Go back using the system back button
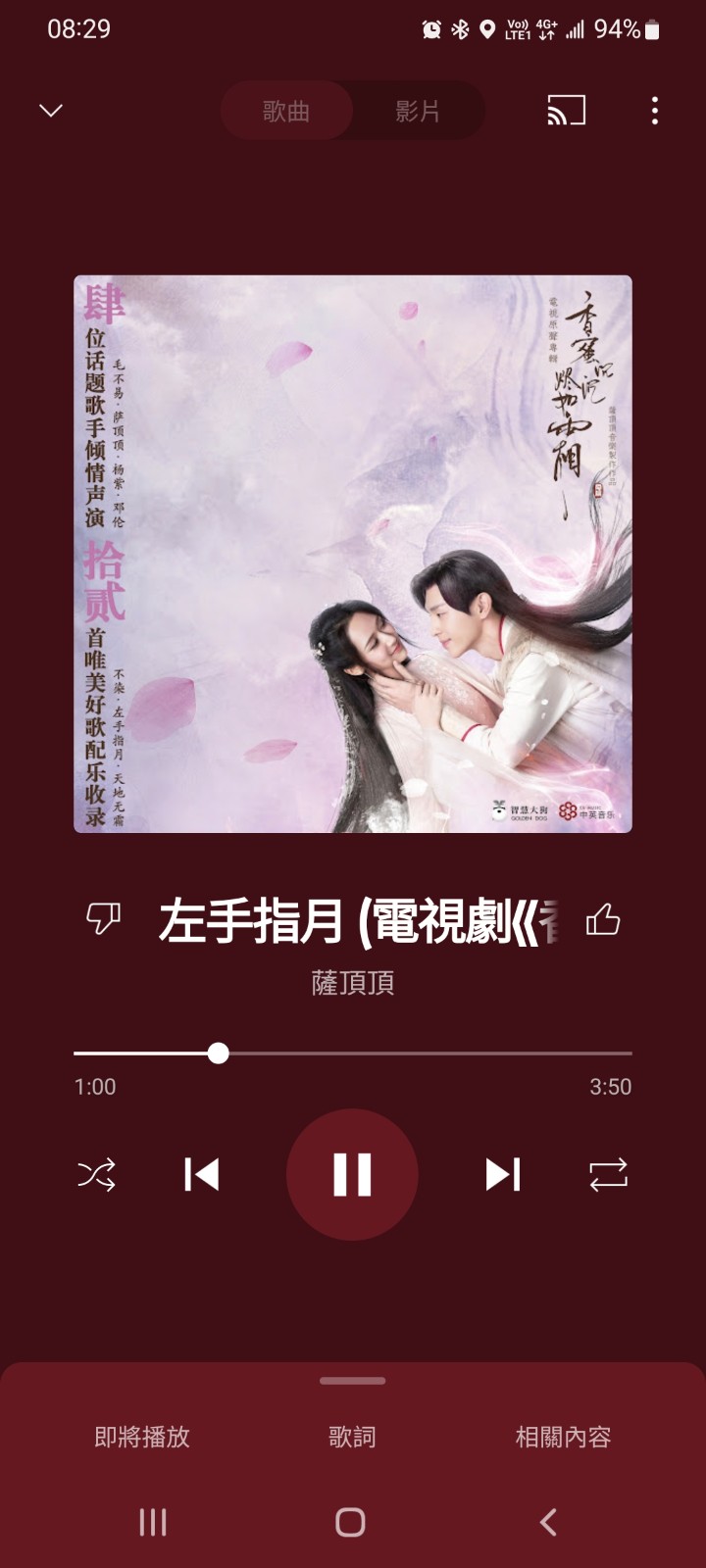Screen dimensions: 706x1568 click(x=549, y=1522)
